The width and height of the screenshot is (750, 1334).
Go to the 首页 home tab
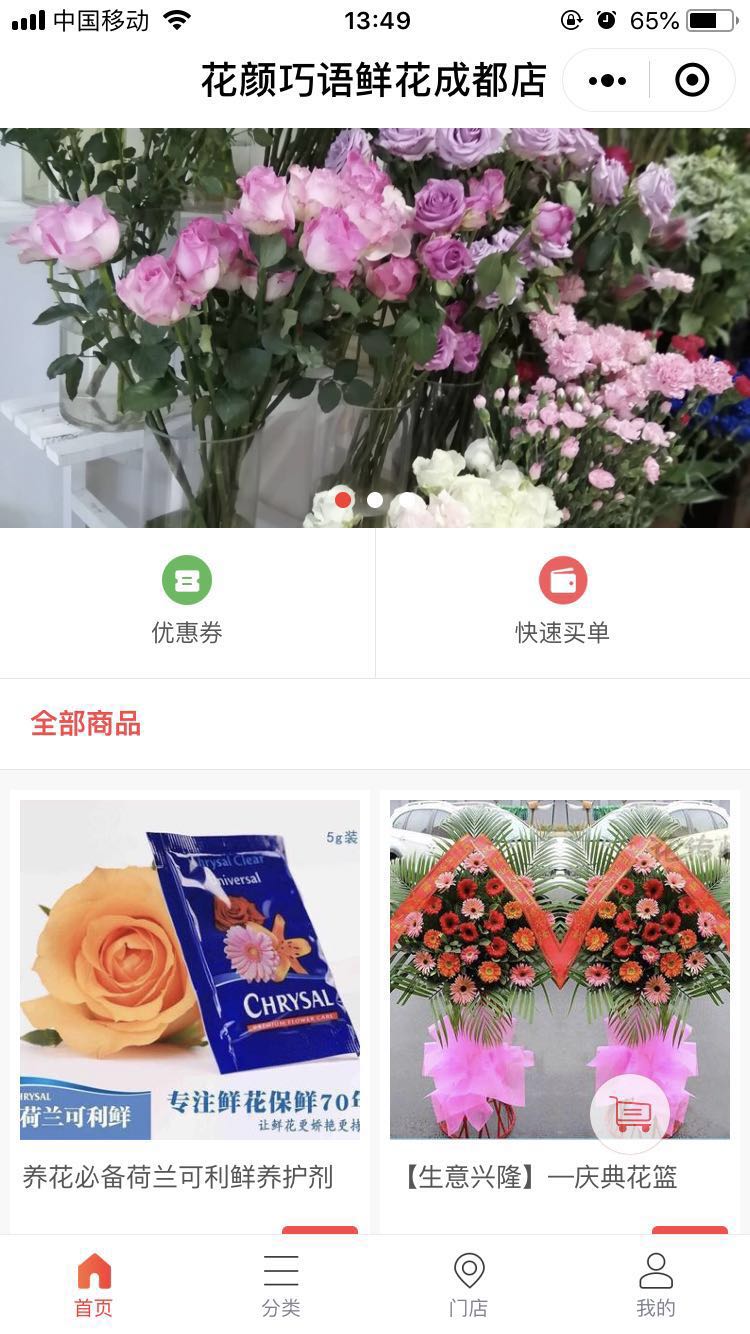click(94, 1285)
